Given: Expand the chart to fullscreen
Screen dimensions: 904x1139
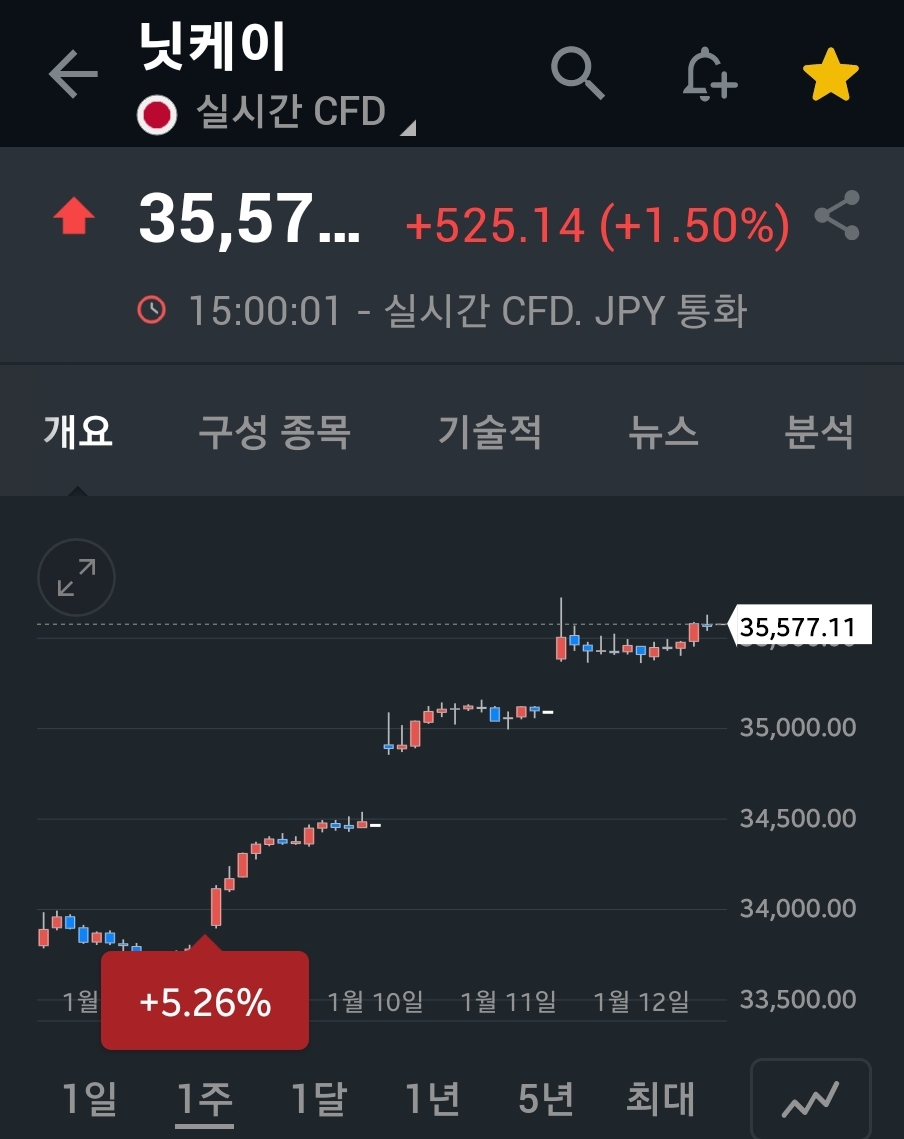Looking at the screenshot, I should 75,578.
